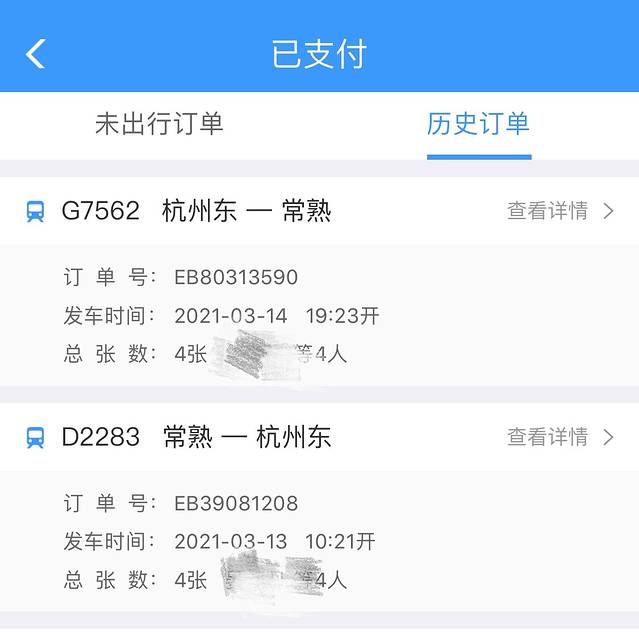The height and width of the screenshot is (640, 639).
Task: Open 查看详情 for train D2283
Action: pos(559,437)
